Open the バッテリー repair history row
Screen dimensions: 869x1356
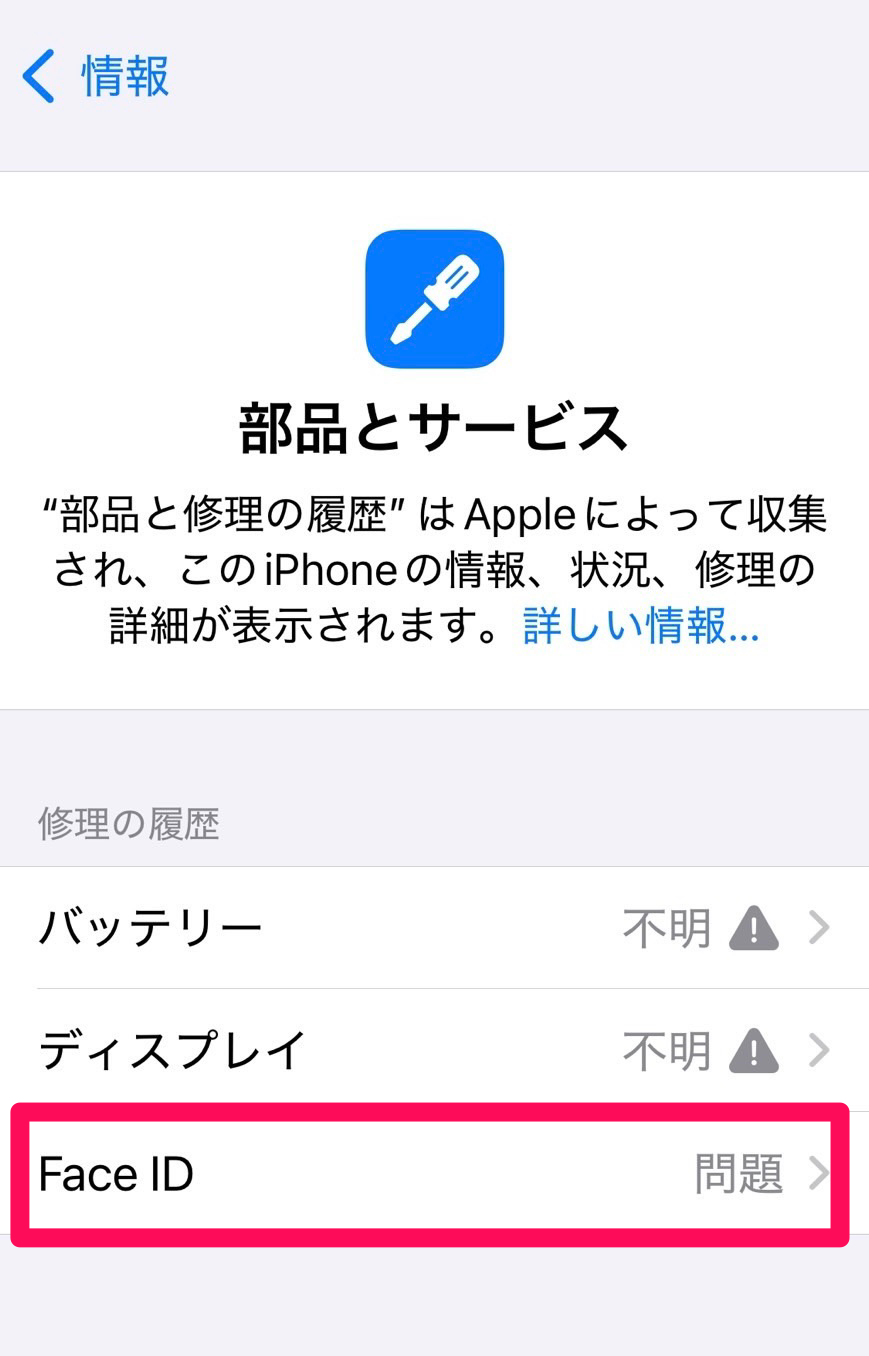(x=434, y=929)
